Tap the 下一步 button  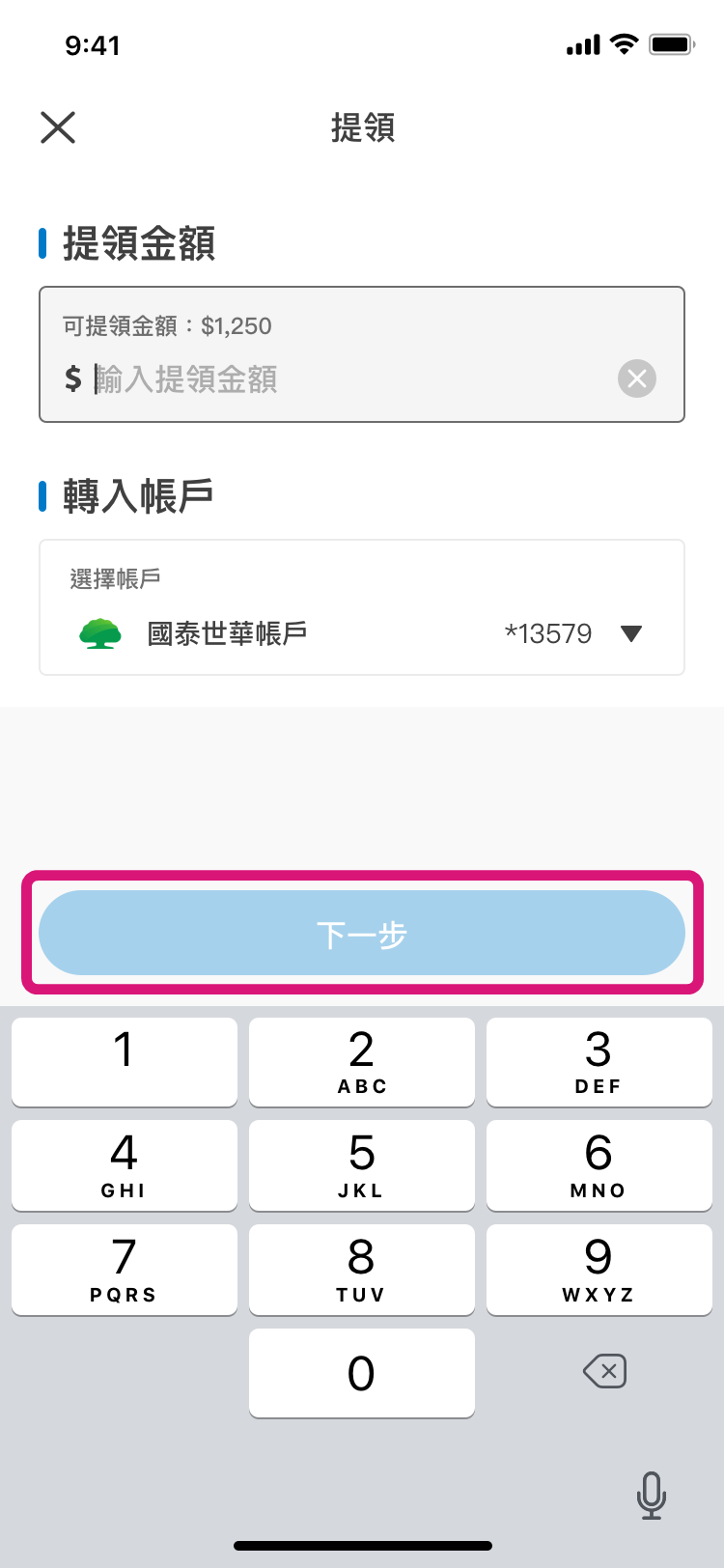(x=362, y=933)
